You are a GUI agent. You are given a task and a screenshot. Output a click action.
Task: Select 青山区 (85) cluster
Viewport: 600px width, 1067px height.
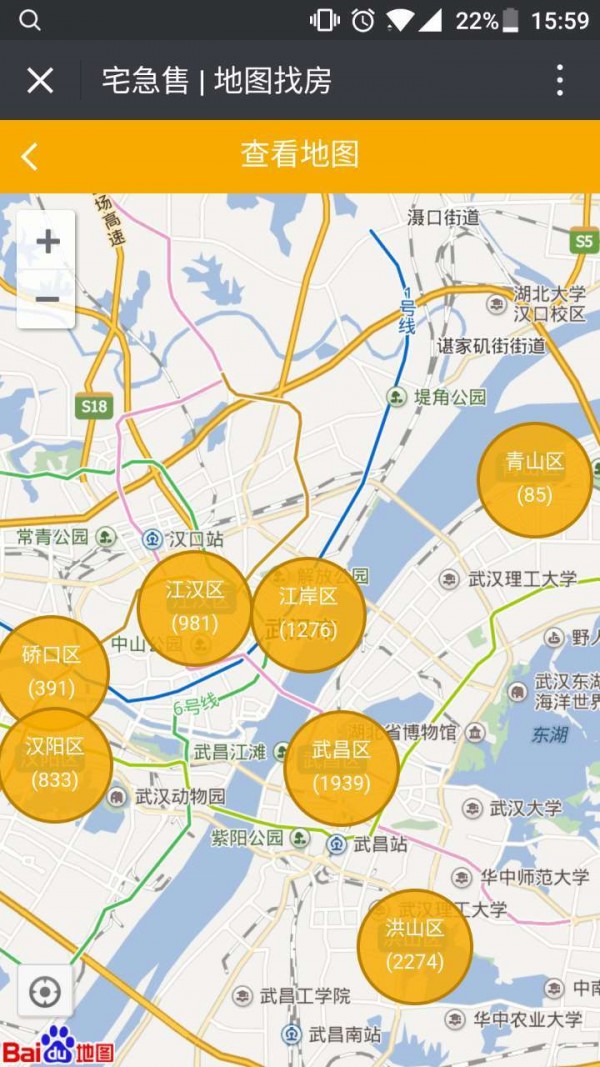coord(535,480)
